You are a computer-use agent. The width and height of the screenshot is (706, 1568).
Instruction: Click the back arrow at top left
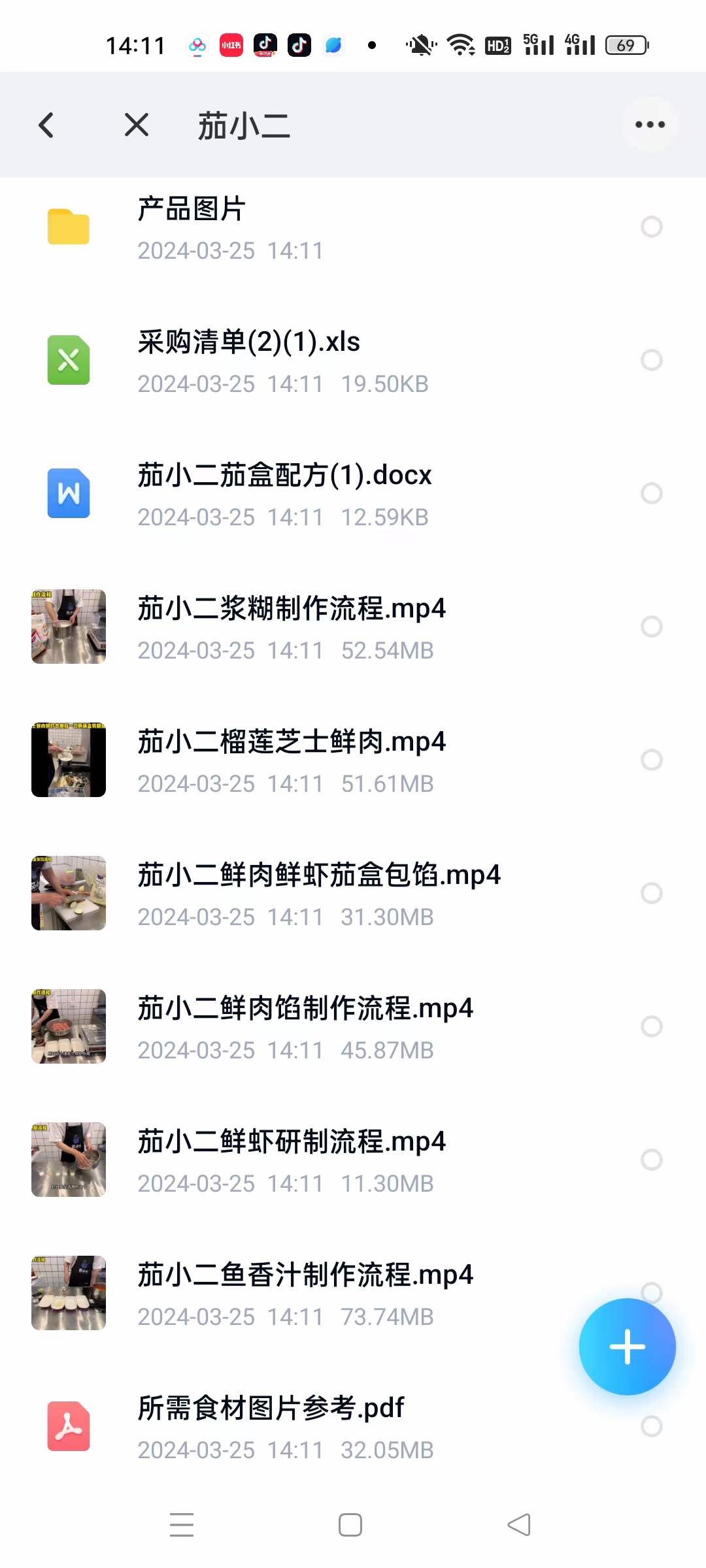(46, 124)
